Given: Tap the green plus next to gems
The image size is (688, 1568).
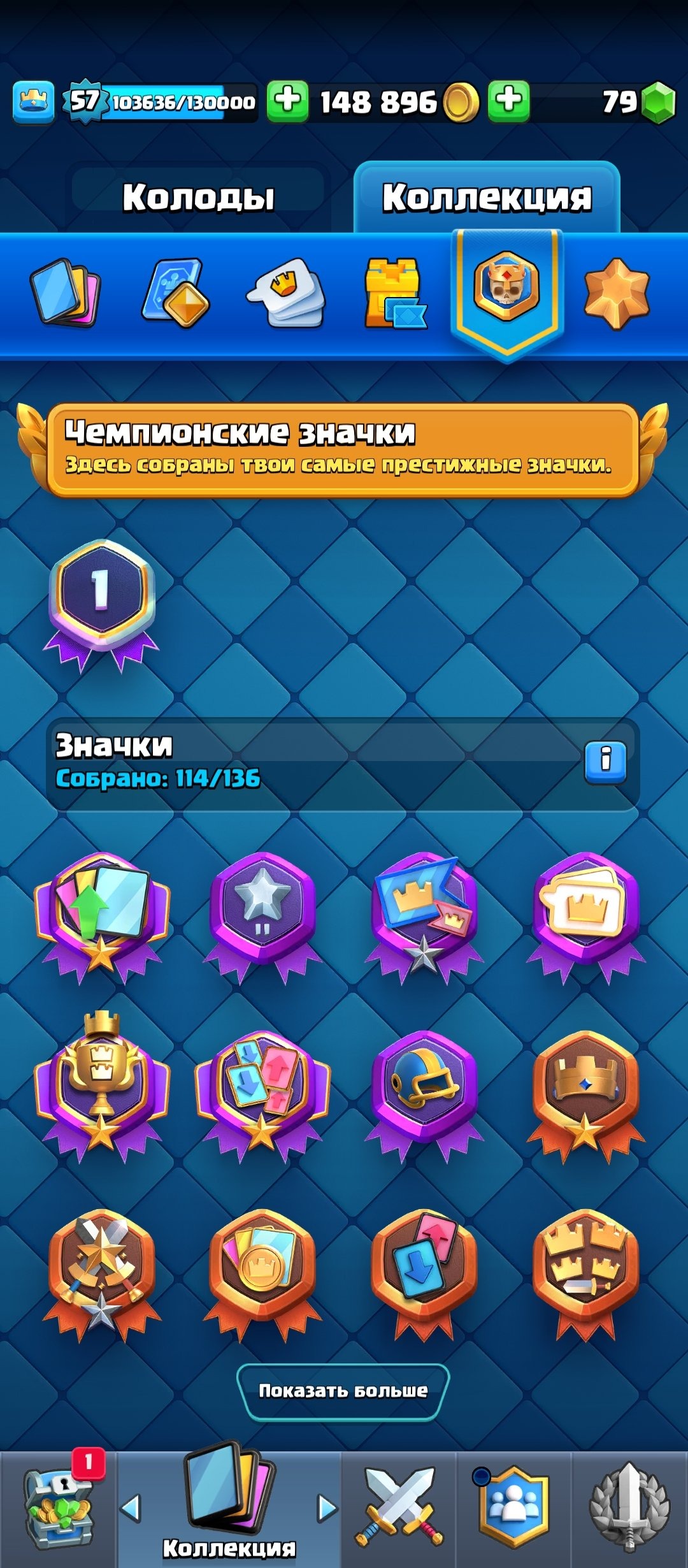Looking at the screenshot, I should click(x=508, y=101).
